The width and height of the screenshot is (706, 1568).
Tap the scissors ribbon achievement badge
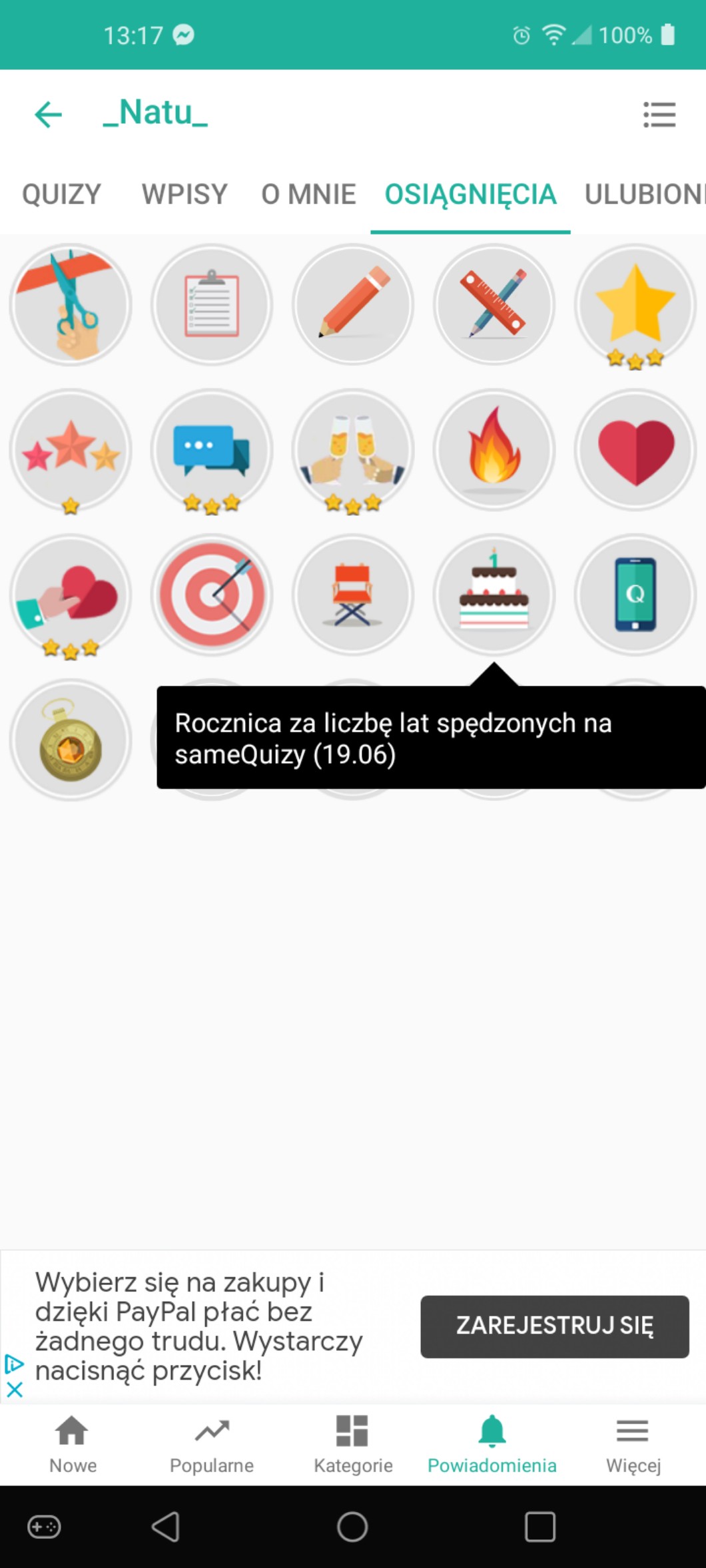pyautogui.click(x=71, y=305)
